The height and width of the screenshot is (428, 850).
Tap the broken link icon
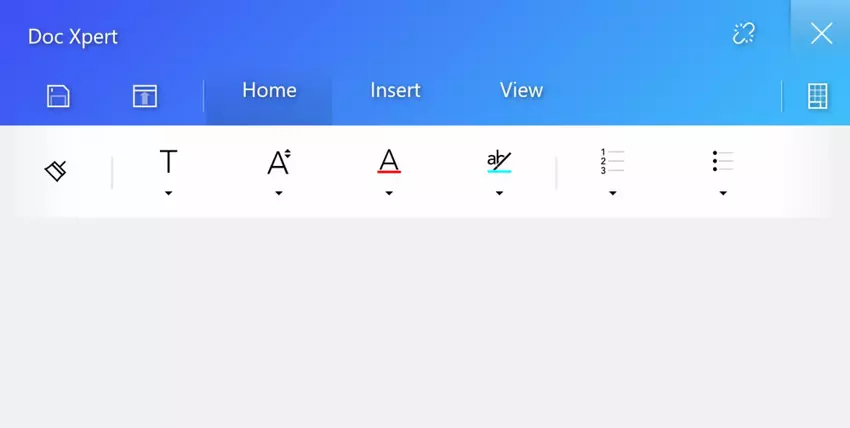(743, 34)
